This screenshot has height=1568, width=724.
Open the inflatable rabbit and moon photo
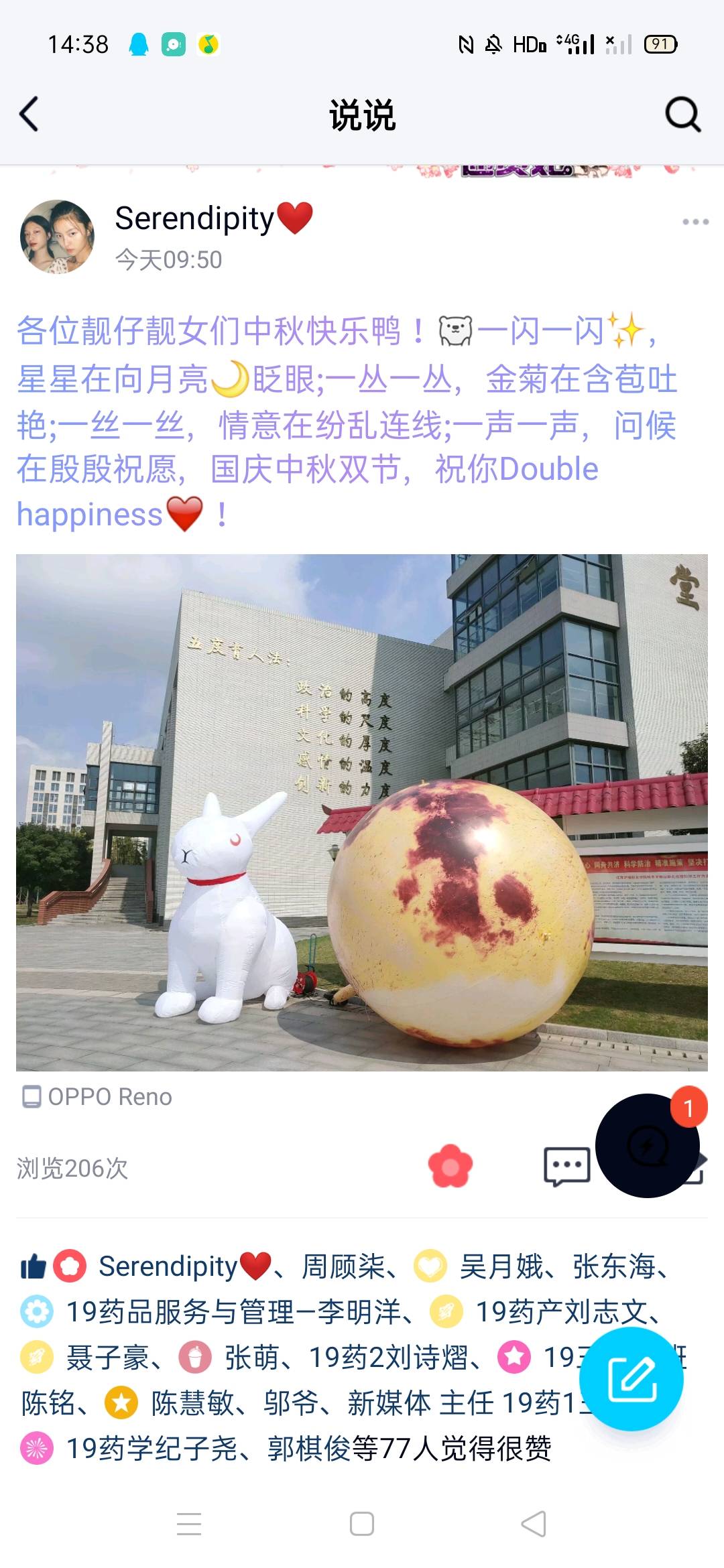[x=362, y=812]
